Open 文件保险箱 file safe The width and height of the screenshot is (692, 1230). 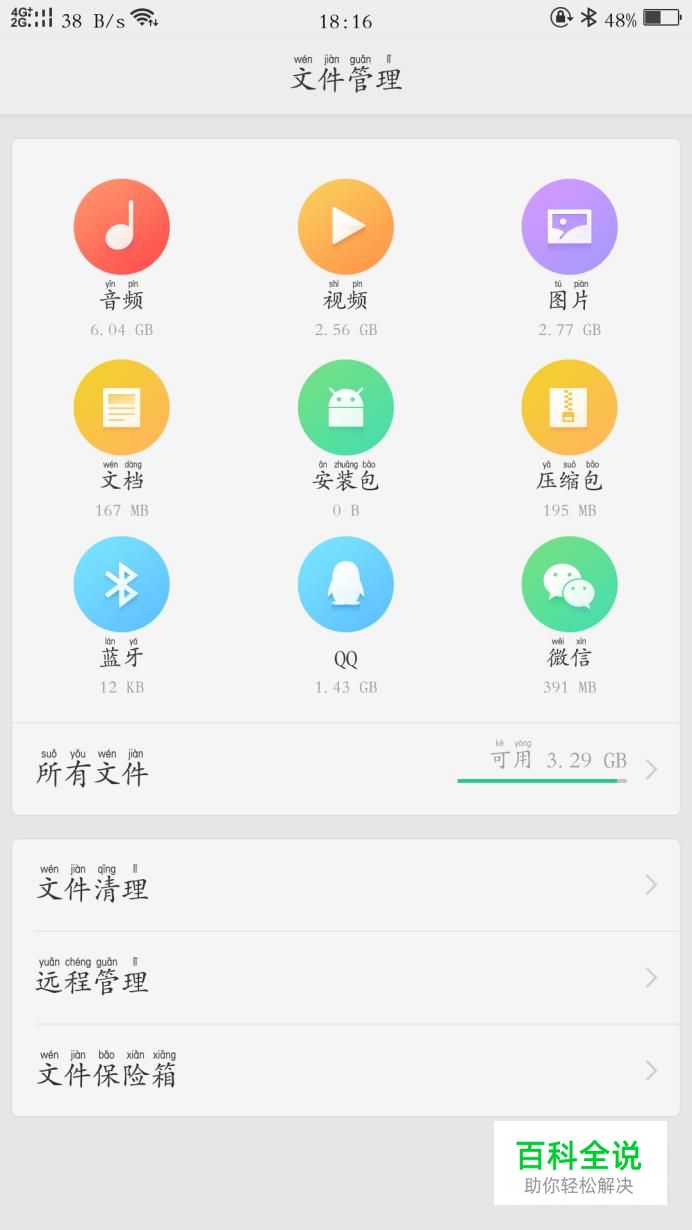pyautogui.click(x=346, y=1071)
